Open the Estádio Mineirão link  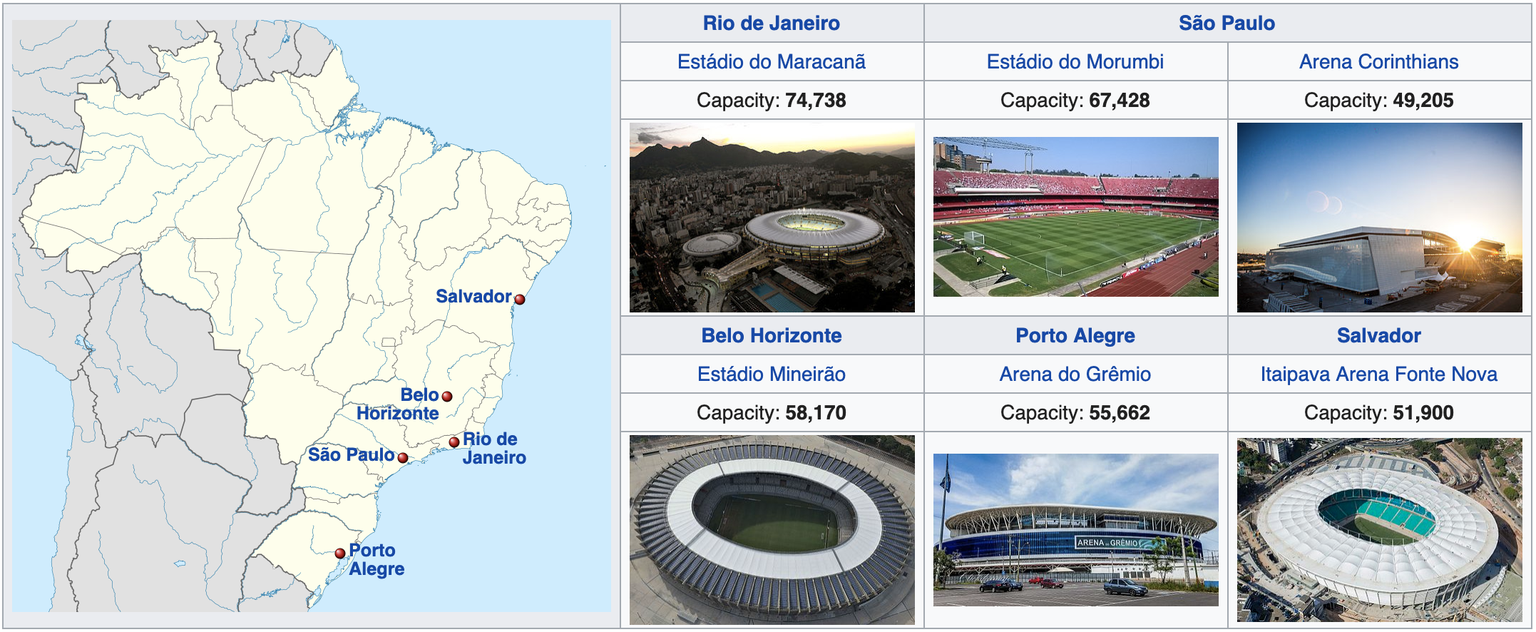pos(771,374)
